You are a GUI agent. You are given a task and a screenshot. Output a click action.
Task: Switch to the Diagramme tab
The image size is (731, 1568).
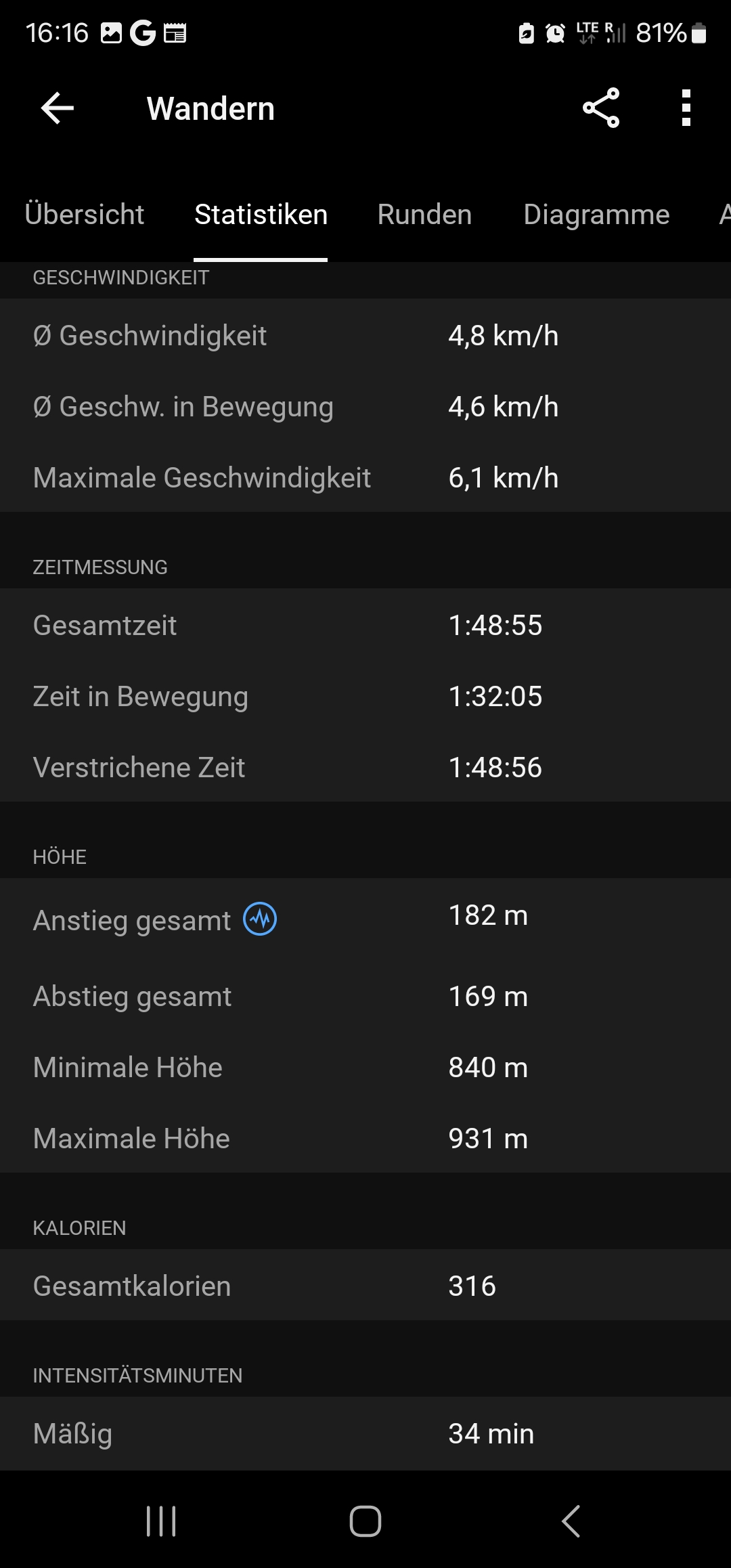pos(596,215)
